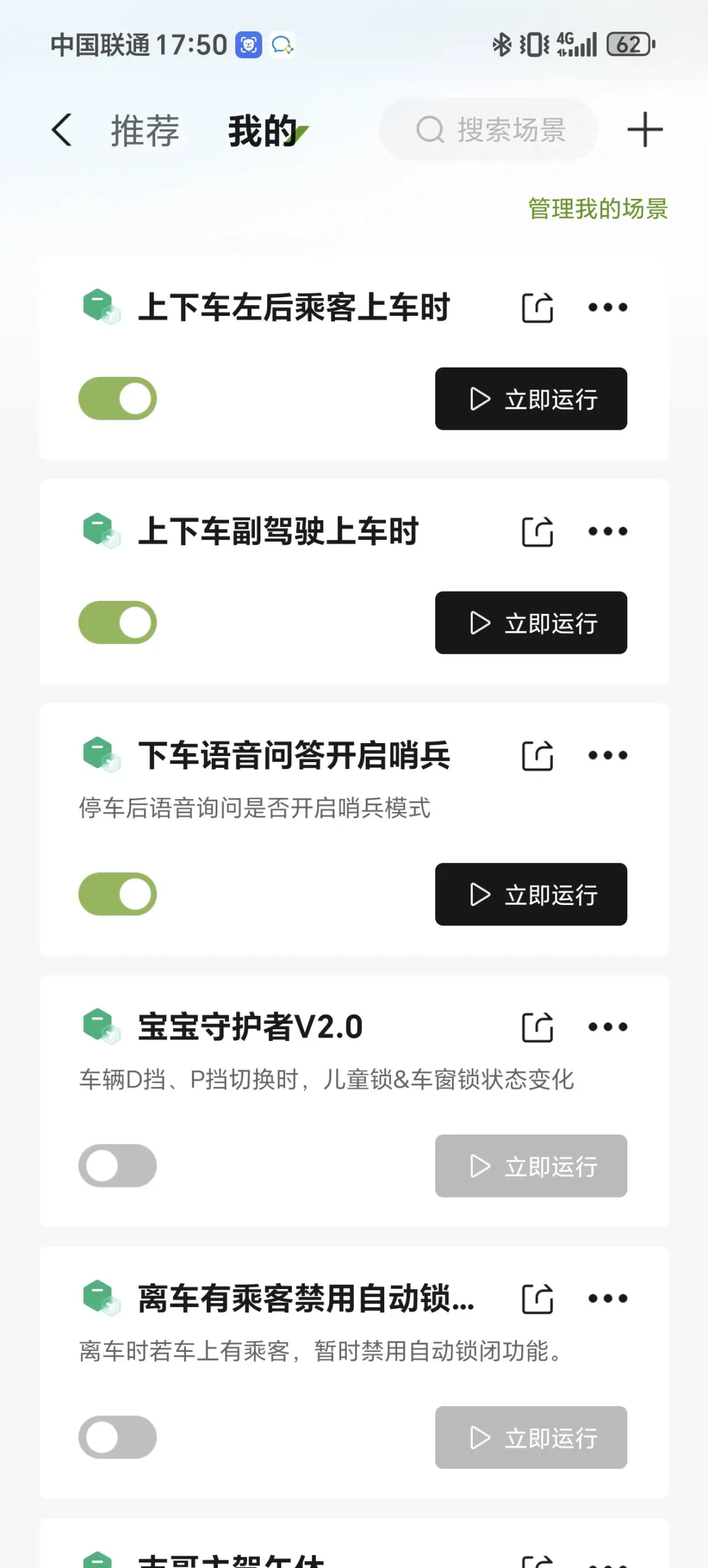Open more options for 宝宝守护者V2.0
Viewport: 708px width, 1568px height.
coord(608,1027)
